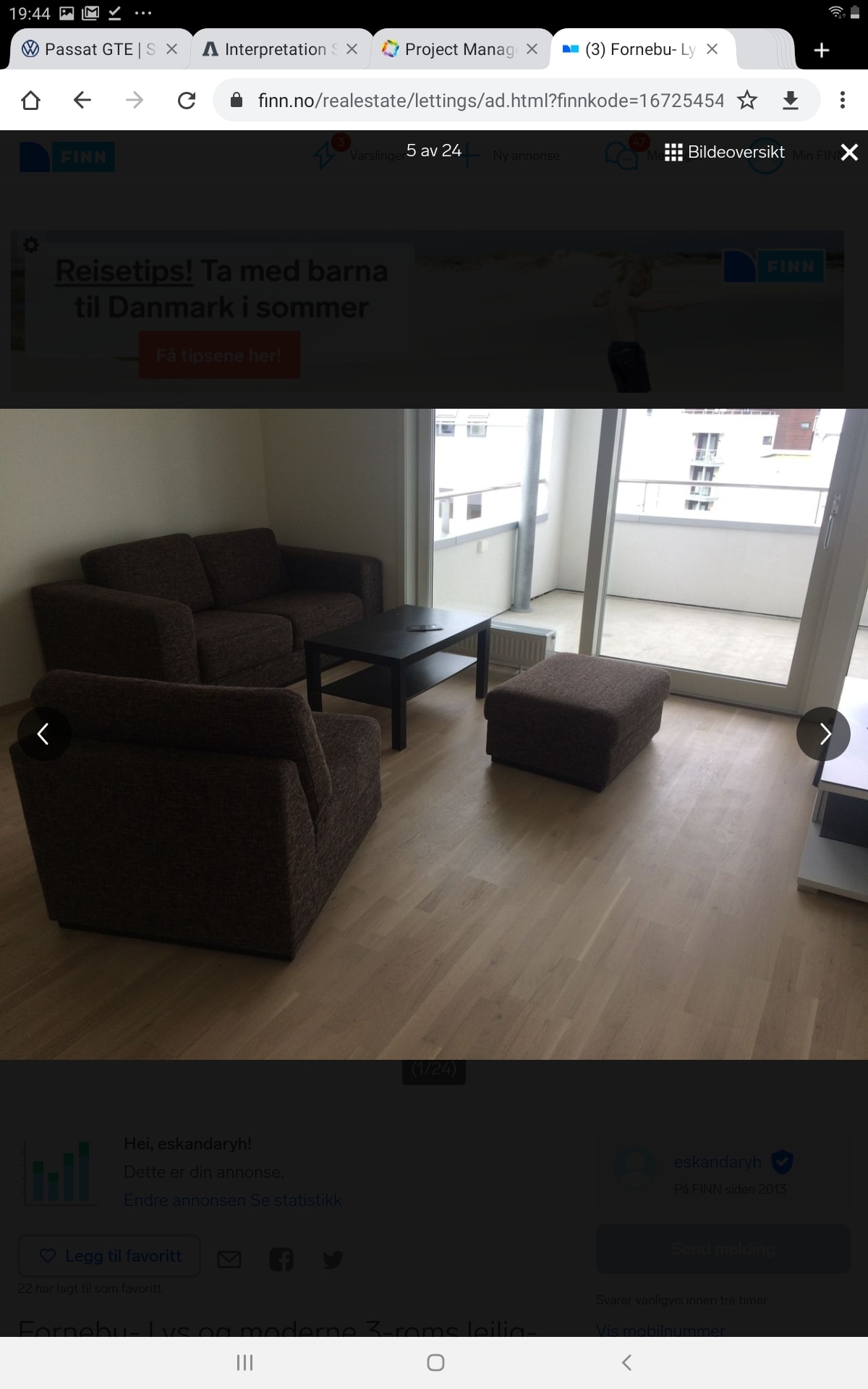This screenshot has width=868, height=1389.
Task: Go to the browser home page
Action: [30, 101]
